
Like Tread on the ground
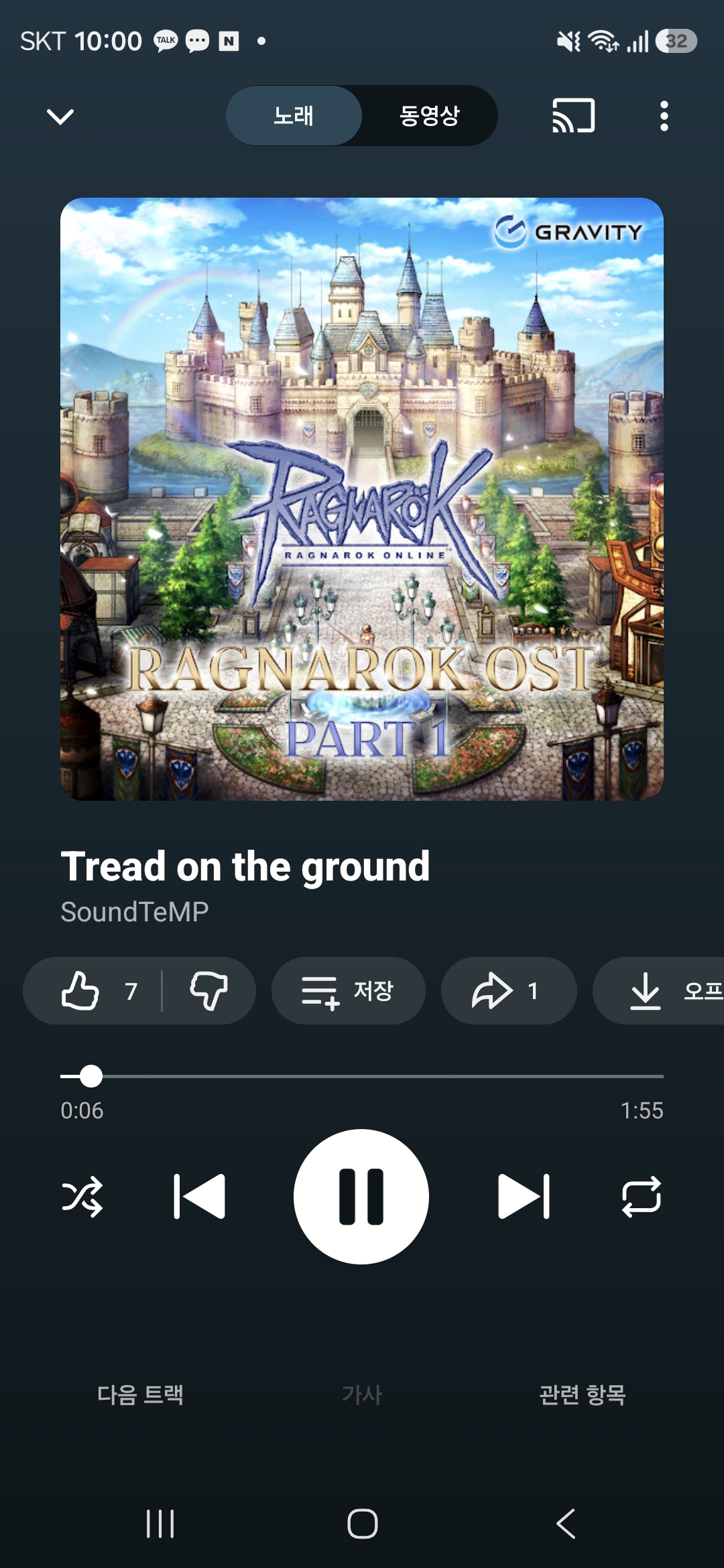click(94, 990)
